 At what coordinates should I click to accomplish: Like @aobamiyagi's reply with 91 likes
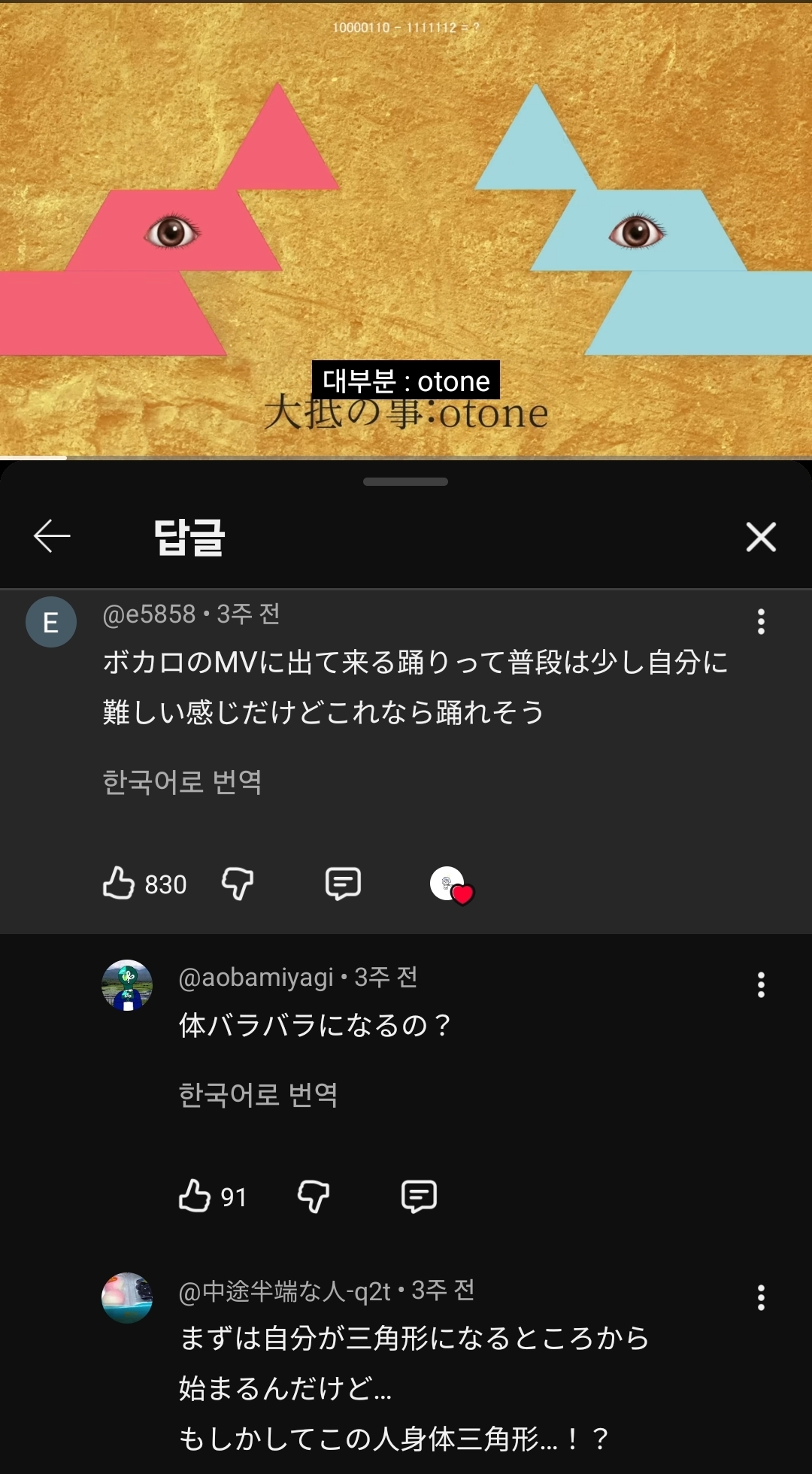coord(195,1196)
